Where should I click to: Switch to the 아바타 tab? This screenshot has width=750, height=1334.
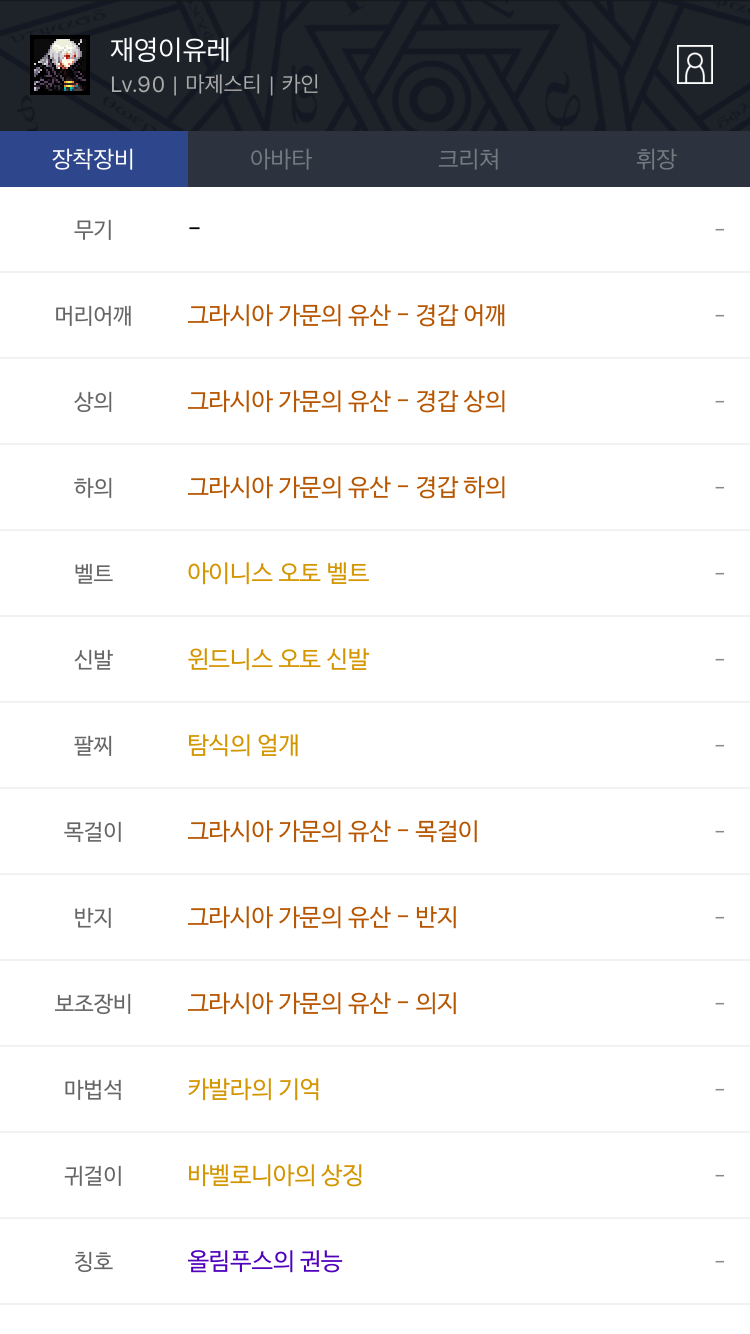point(281,159)
